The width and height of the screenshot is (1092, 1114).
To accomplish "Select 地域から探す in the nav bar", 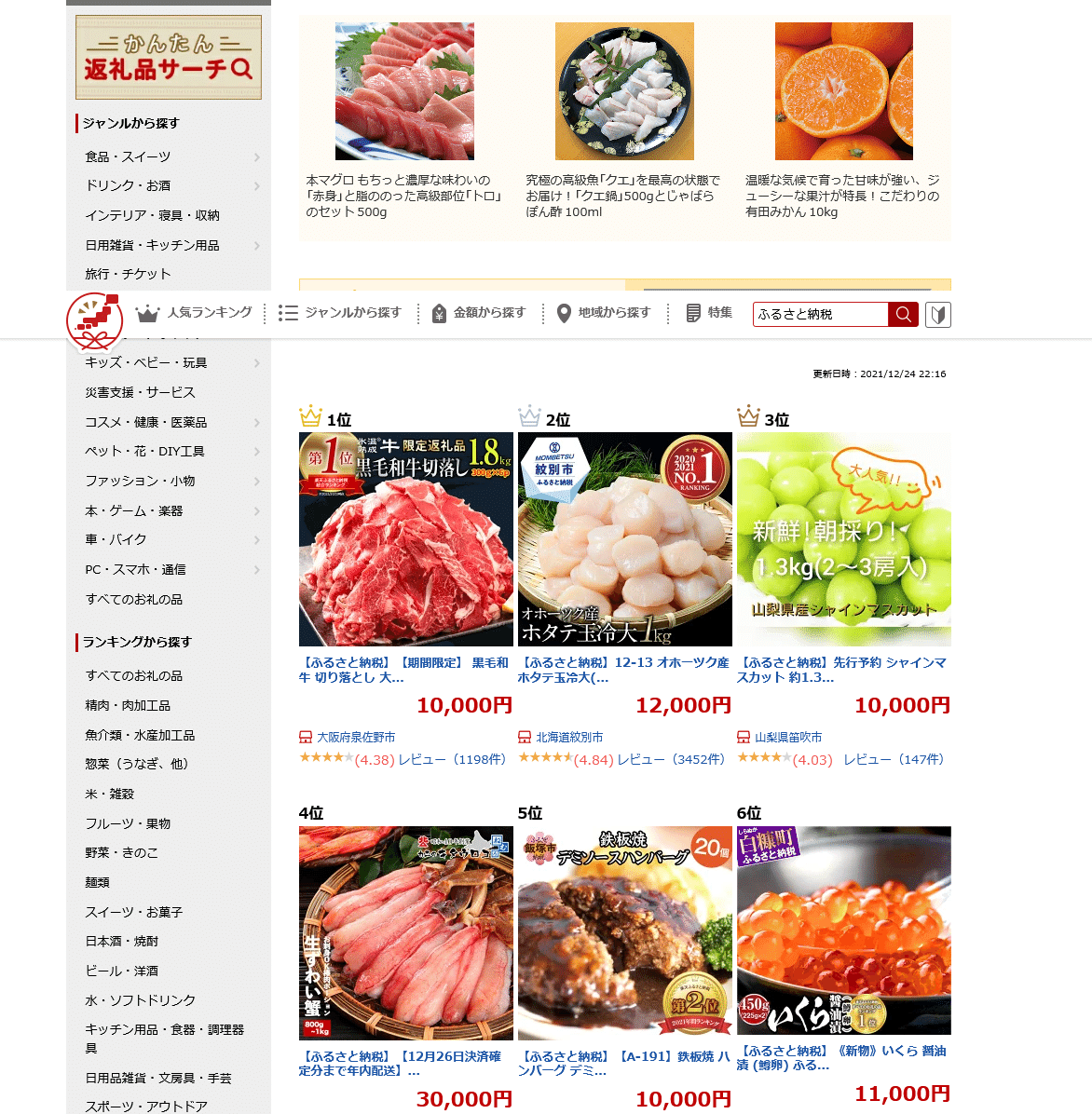I will [603, 313].
